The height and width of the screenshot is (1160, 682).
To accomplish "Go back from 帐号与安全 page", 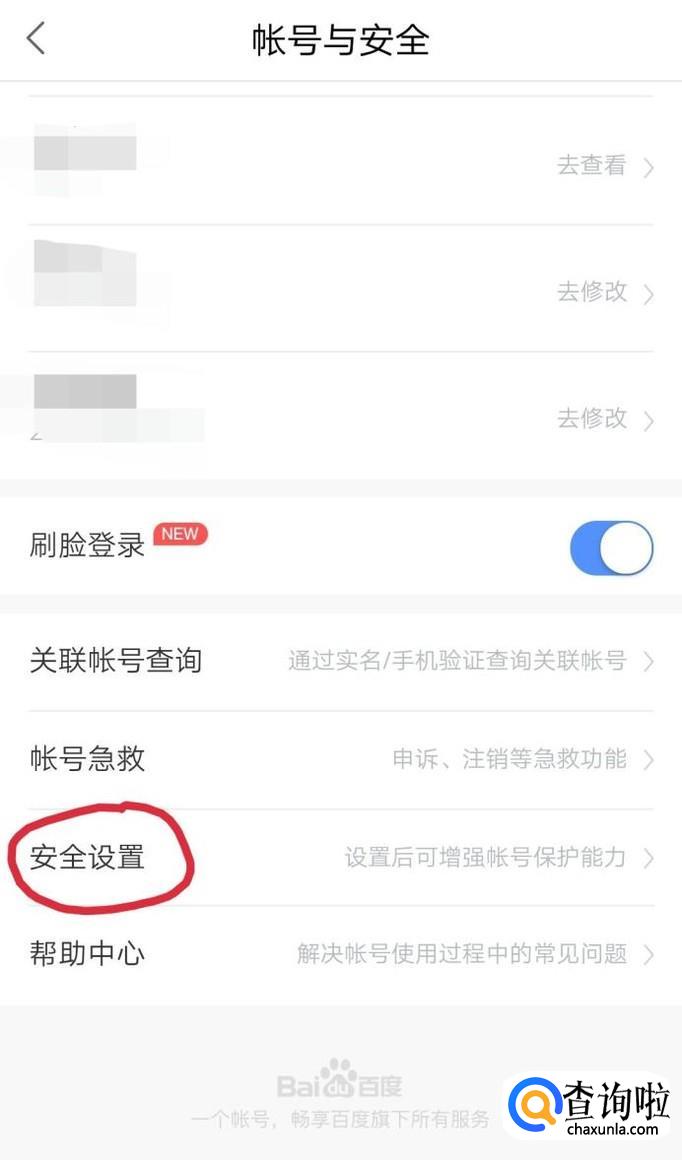I will [x=36, y=40].
